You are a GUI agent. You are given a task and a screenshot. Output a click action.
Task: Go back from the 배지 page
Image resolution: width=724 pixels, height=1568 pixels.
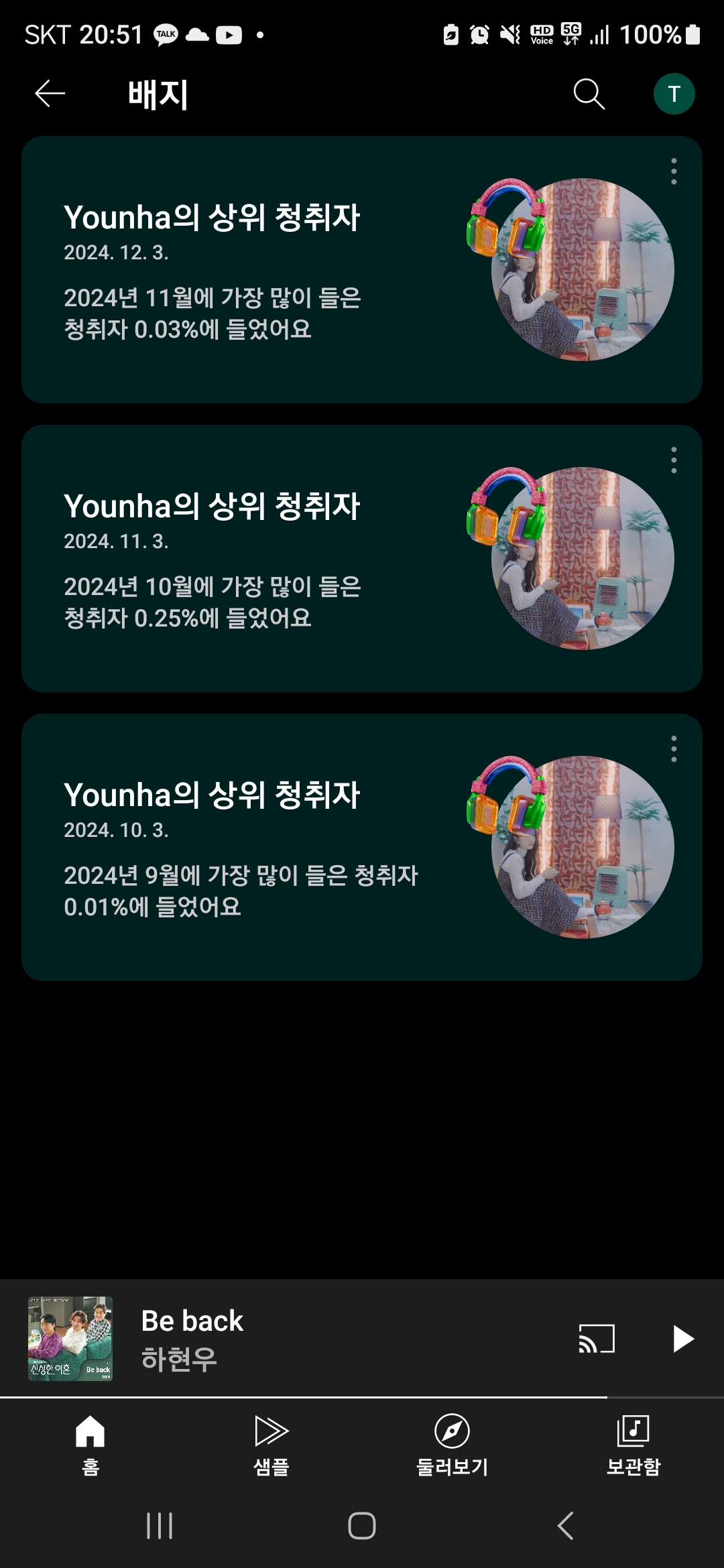50,94
